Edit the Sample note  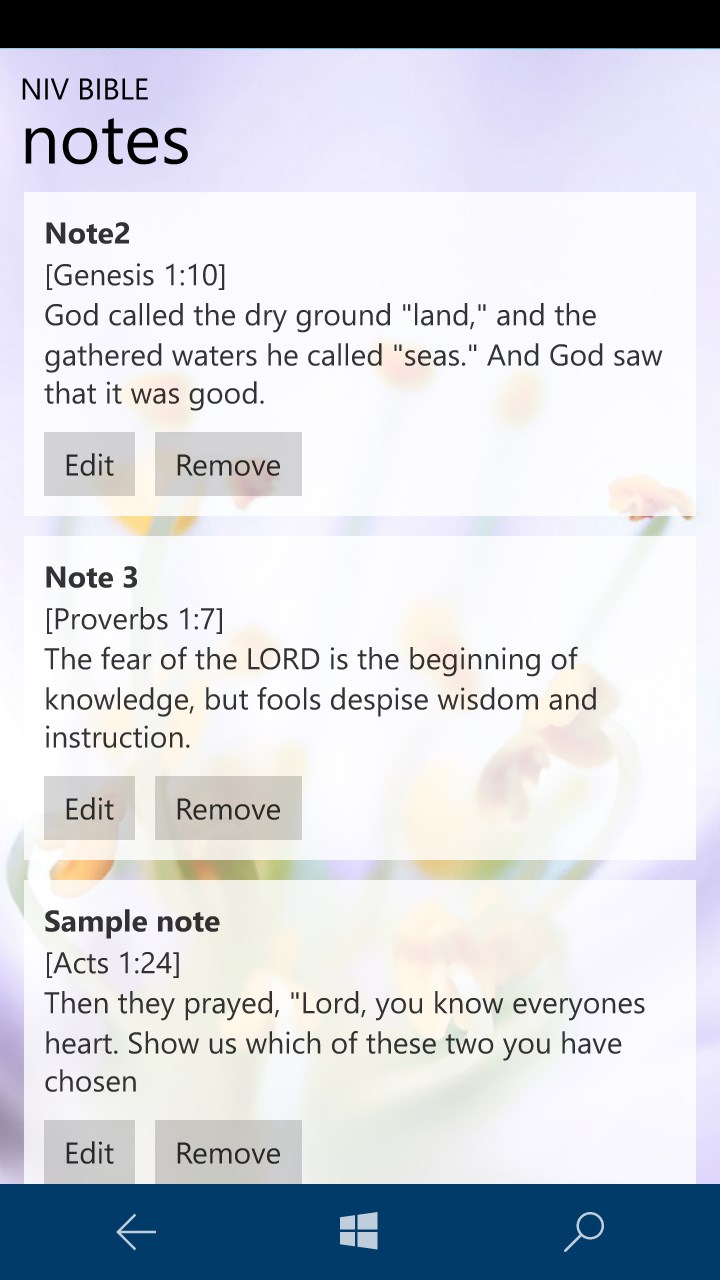[x=89, y=1152]
